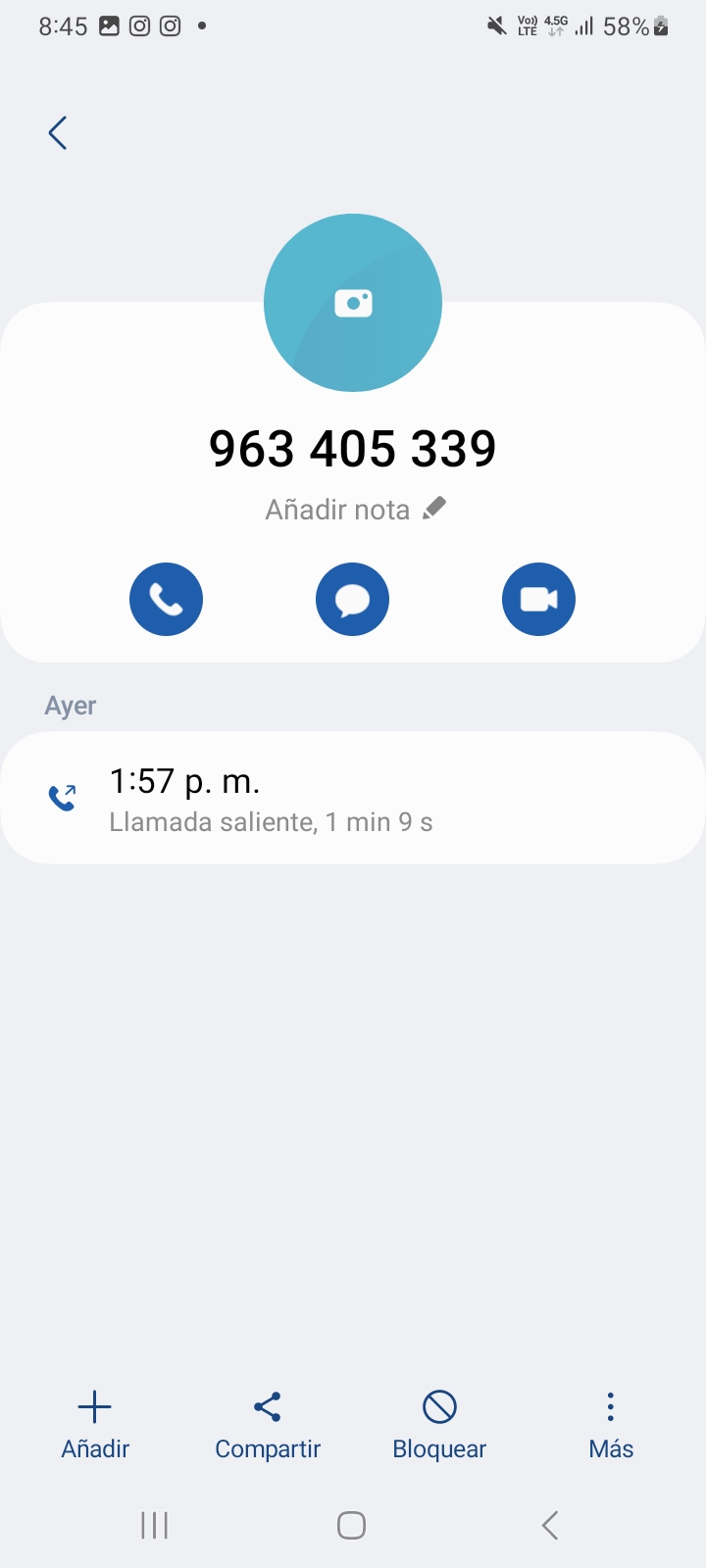The width and height of the screenshot is (706, 1568).
Task: Go back using the top-left arrow
Action: point(58,133)
